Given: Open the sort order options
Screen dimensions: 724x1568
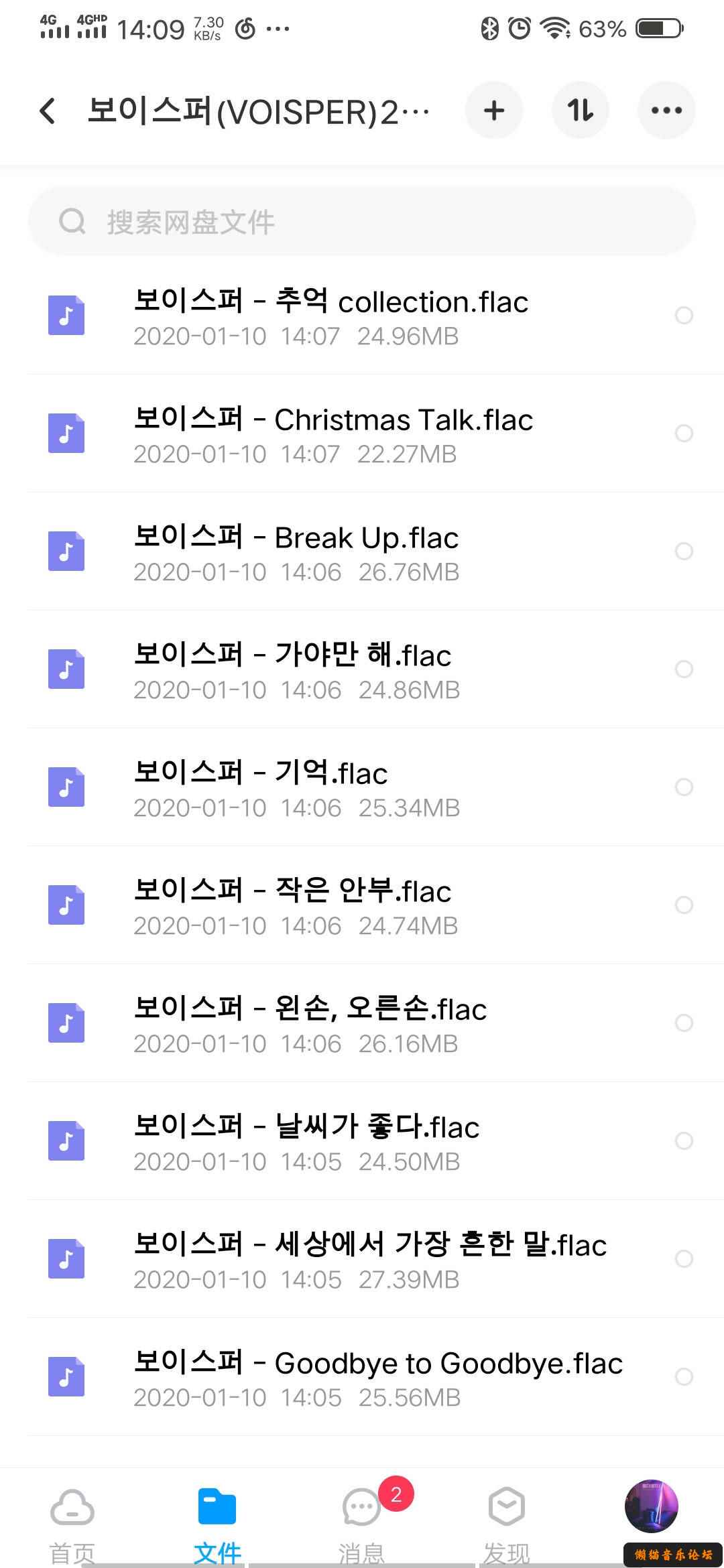Looking at the screenshot, I should (581, 111).
